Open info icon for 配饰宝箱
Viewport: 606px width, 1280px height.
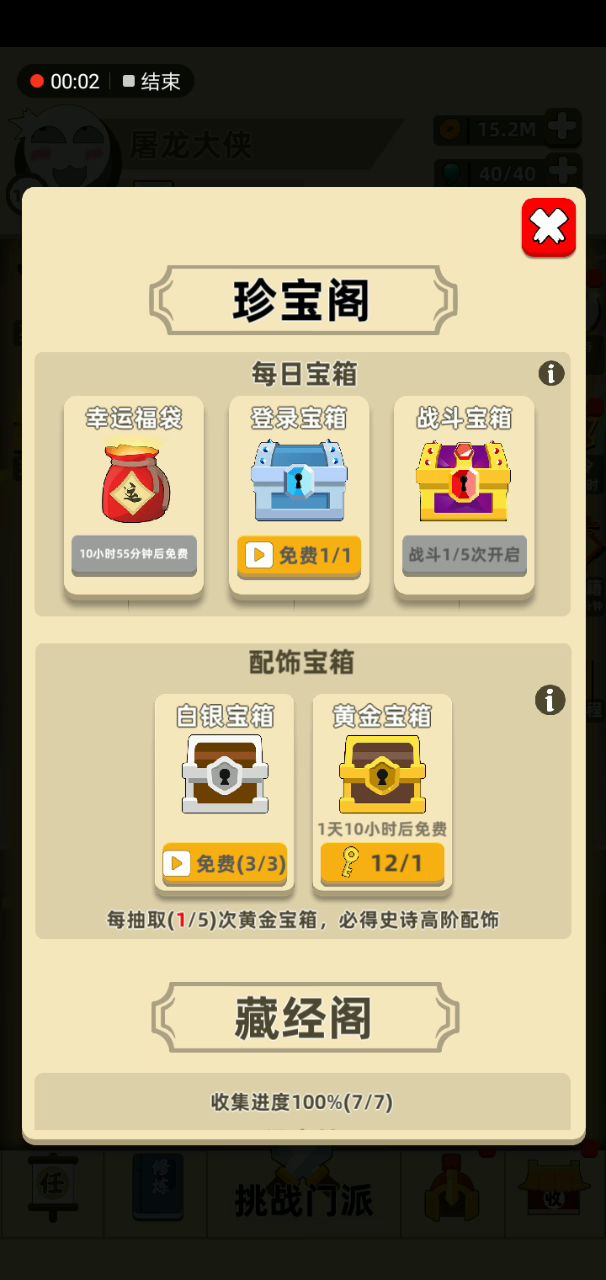pyautogui.click(x=550, y=700)
